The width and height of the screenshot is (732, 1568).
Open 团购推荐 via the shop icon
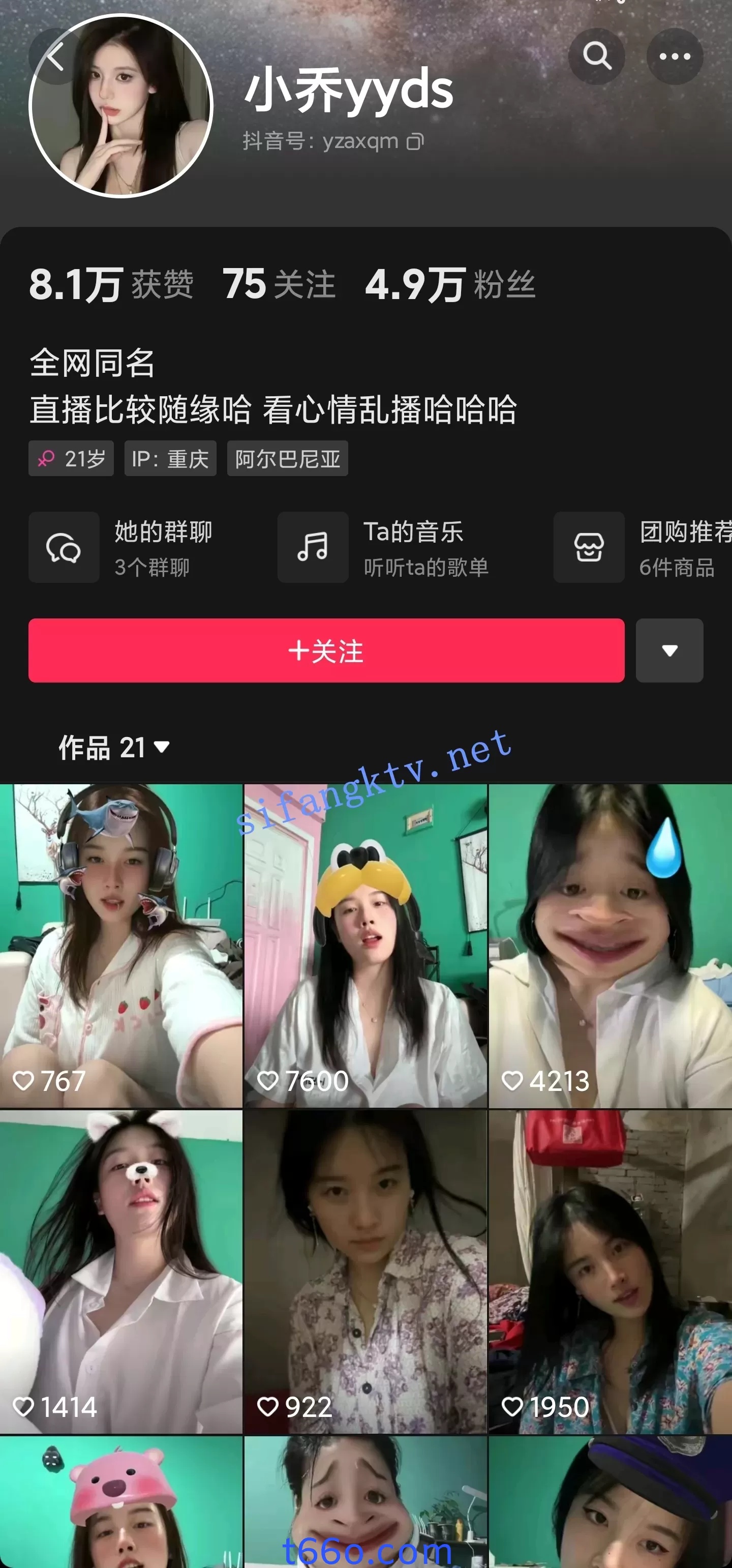589,547
